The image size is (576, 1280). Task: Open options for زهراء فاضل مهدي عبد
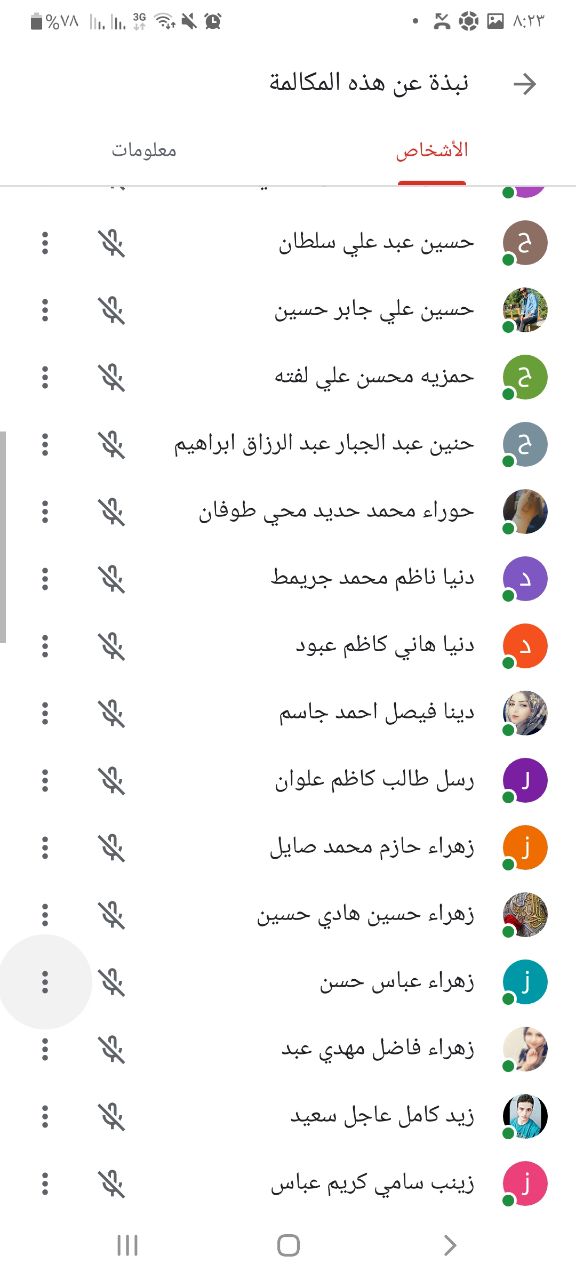pos(45,1049)
